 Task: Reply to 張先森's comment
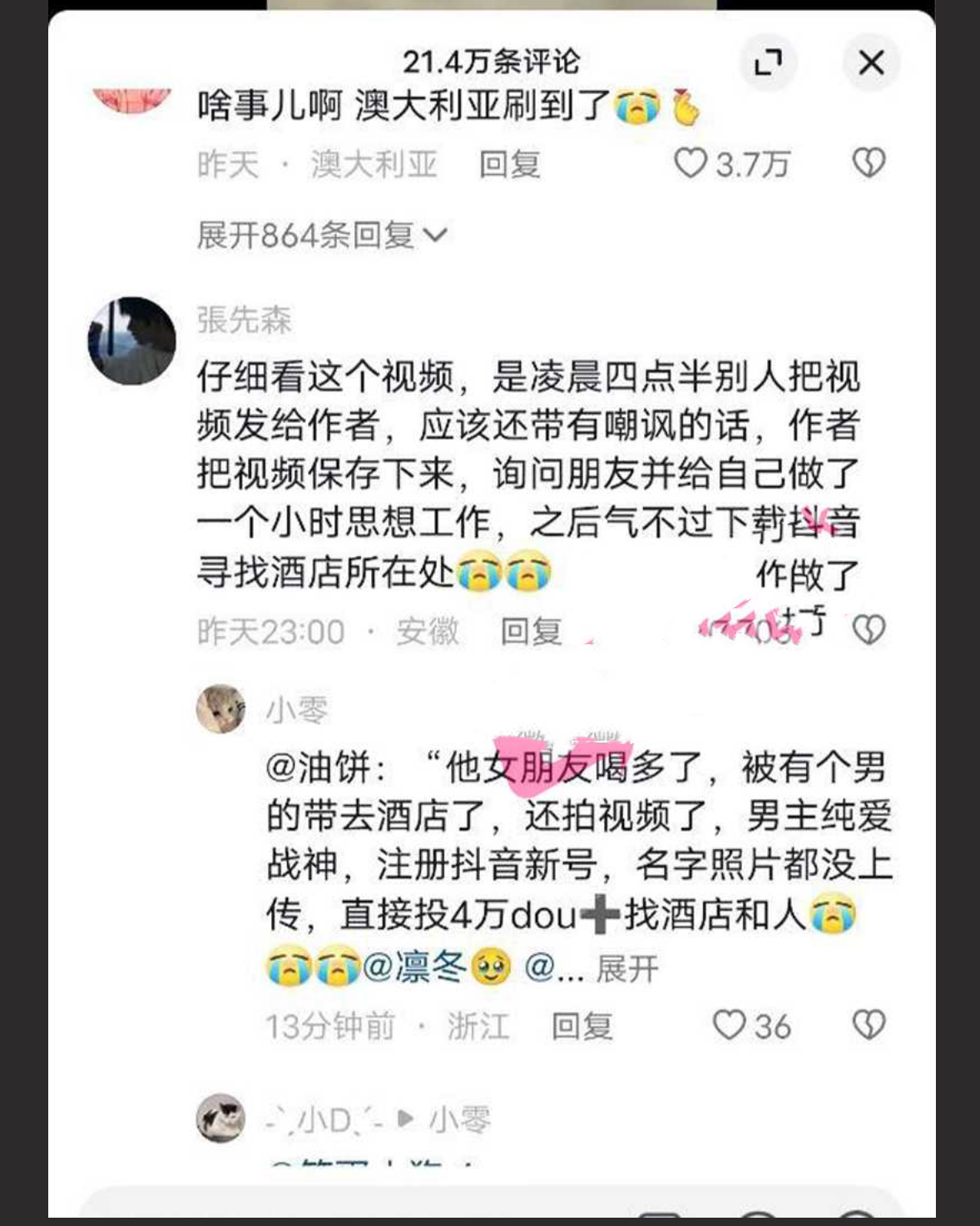coord(531,632)
